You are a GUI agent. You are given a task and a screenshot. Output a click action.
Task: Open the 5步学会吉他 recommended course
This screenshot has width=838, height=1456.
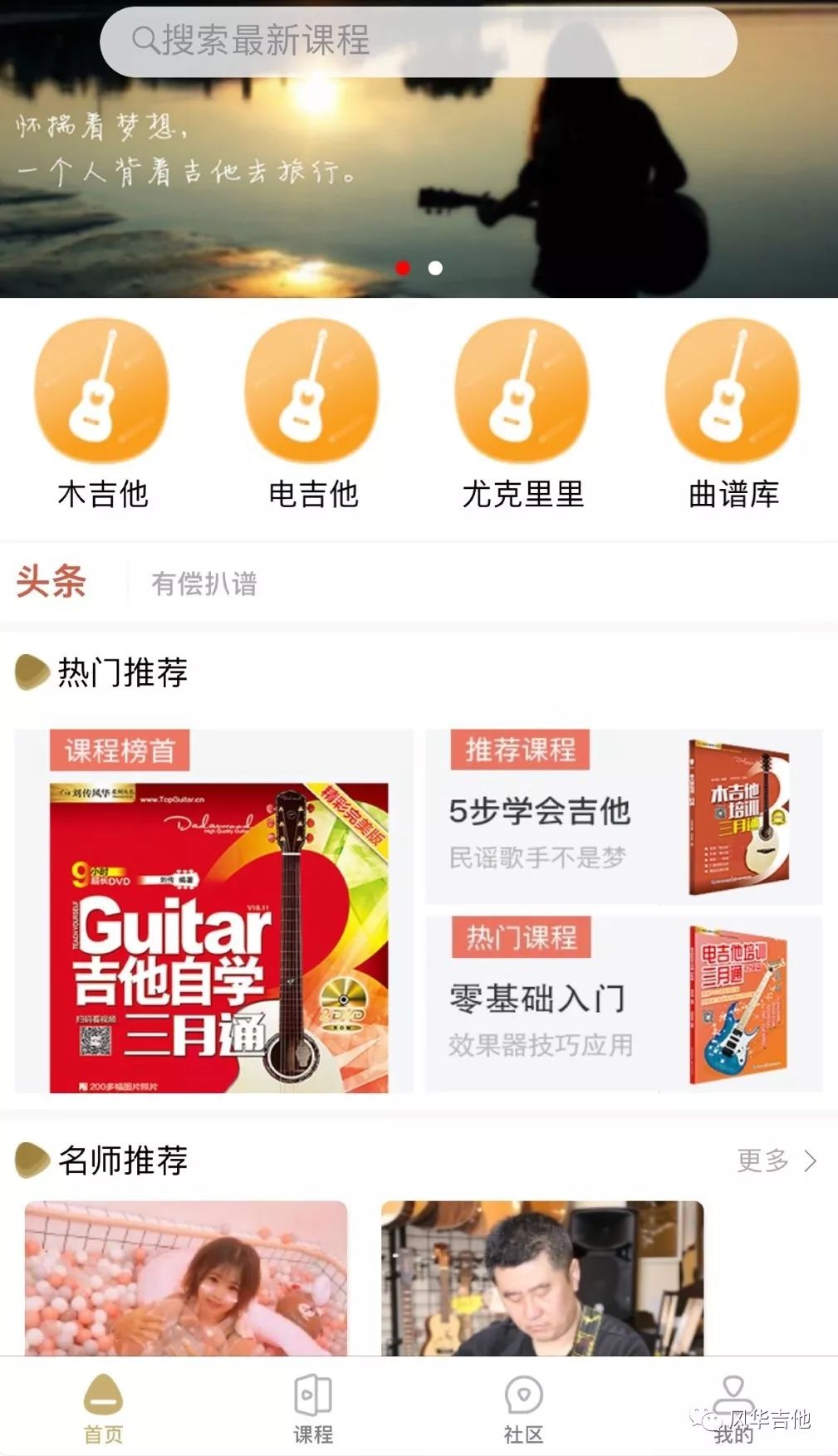pyautogui.click(x=625, y=817)
